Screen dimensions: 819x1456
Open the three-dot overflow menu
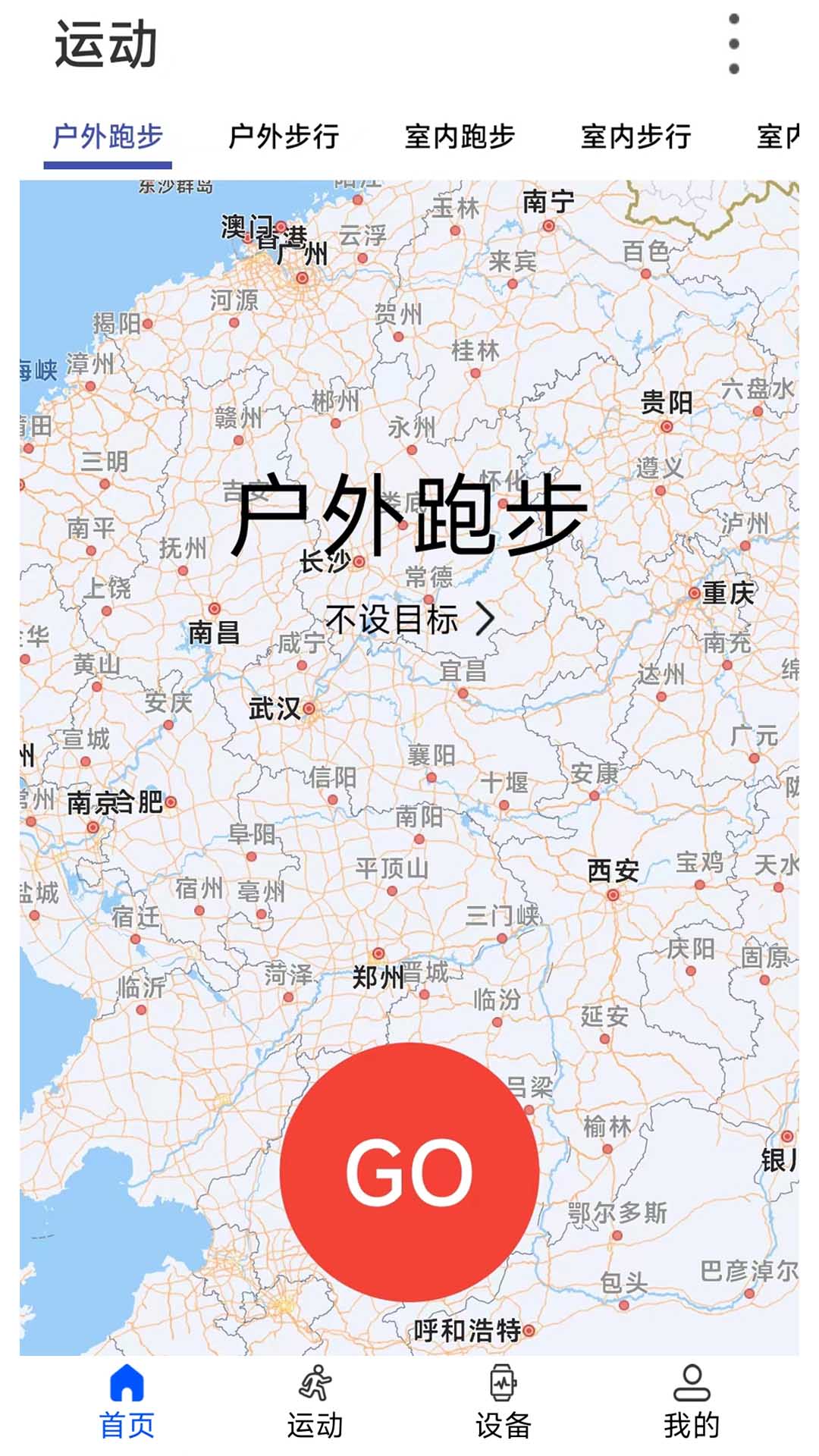tap(733, 44)
